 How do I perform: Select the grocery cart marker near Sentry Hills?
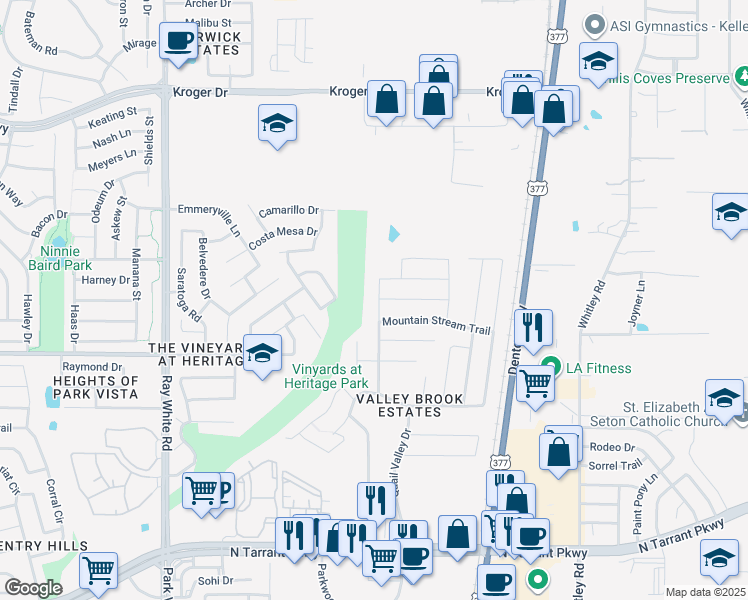(98, 572)
